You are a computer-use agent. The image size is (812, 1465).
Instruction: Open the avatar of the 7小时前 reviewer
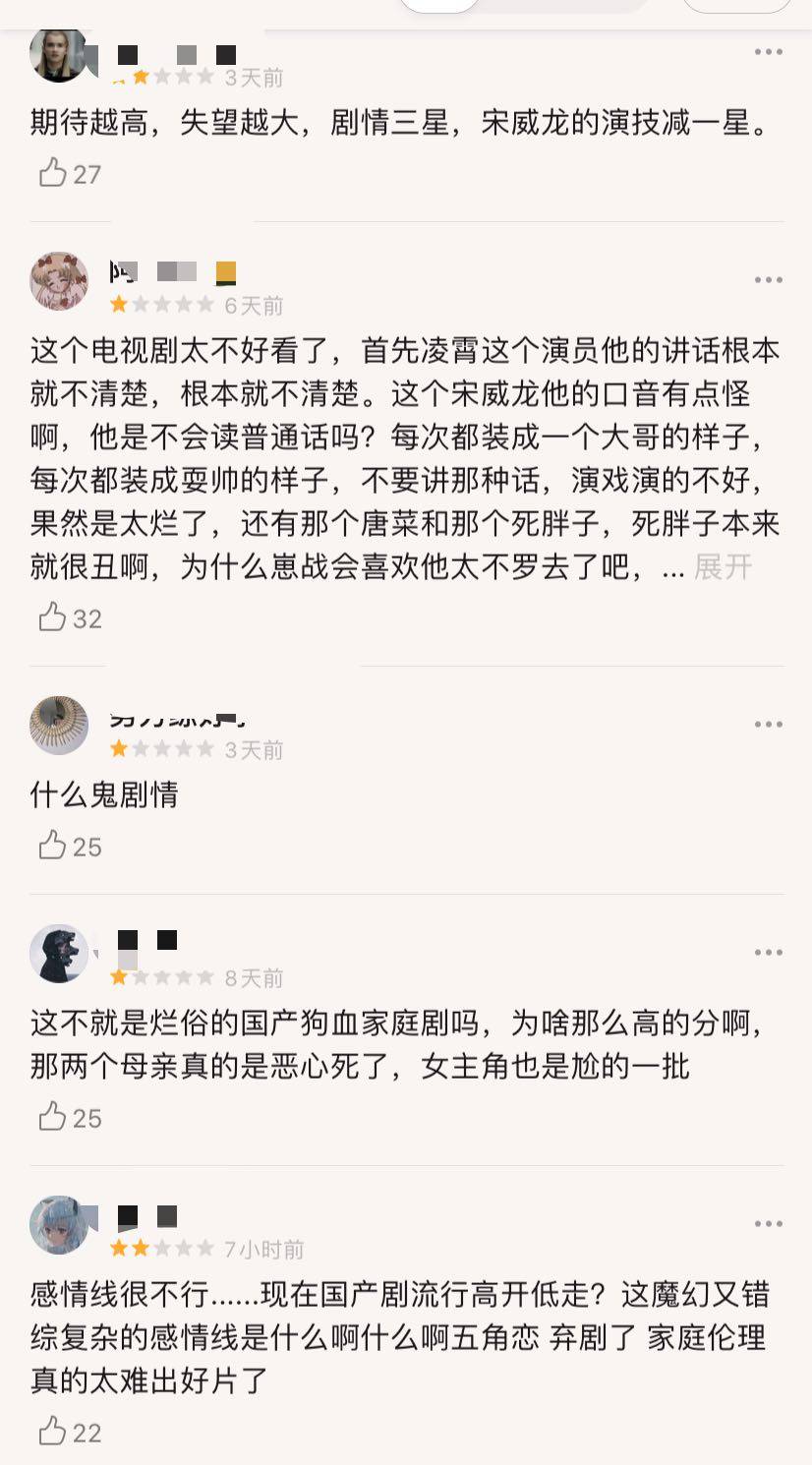coord(59,1225)
